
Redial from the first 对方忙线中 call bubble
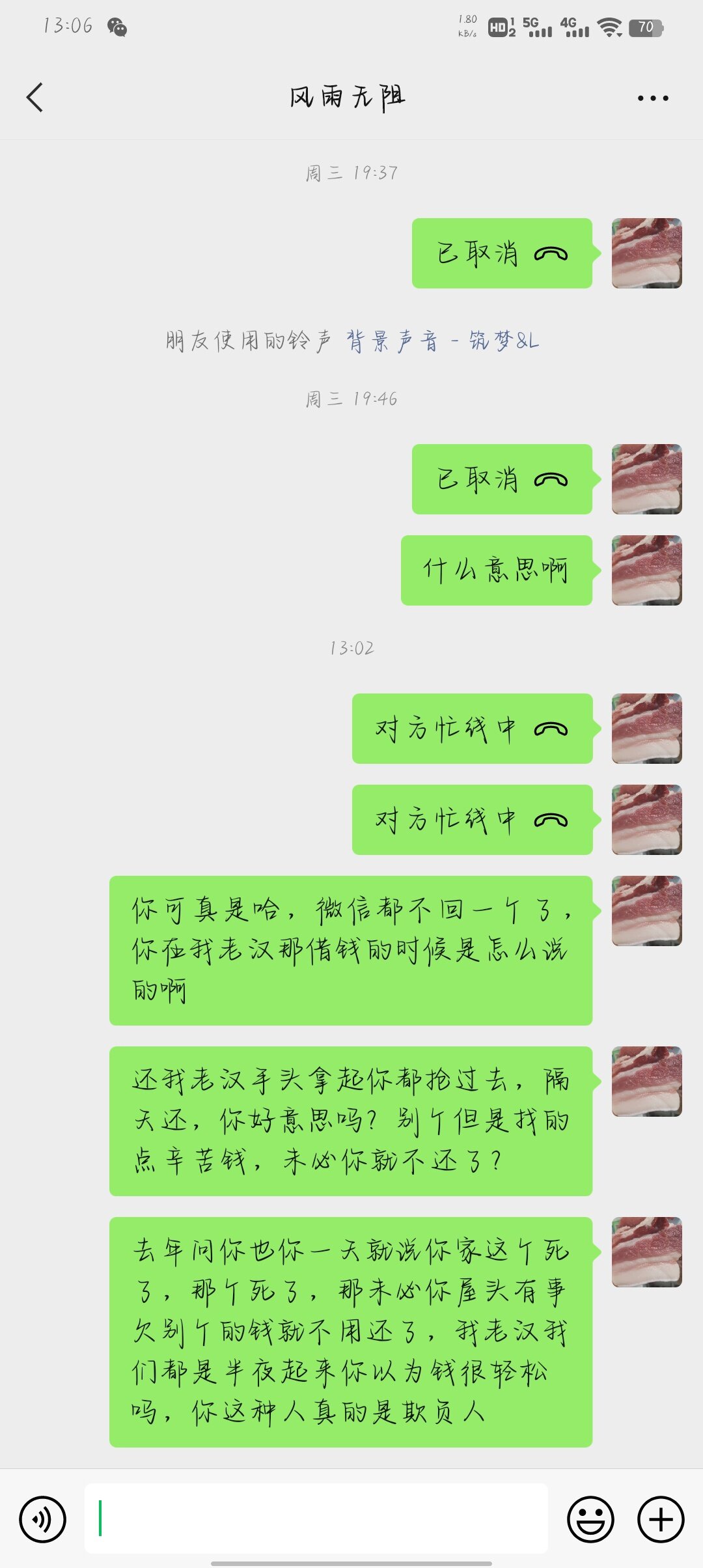pos(472,729)
